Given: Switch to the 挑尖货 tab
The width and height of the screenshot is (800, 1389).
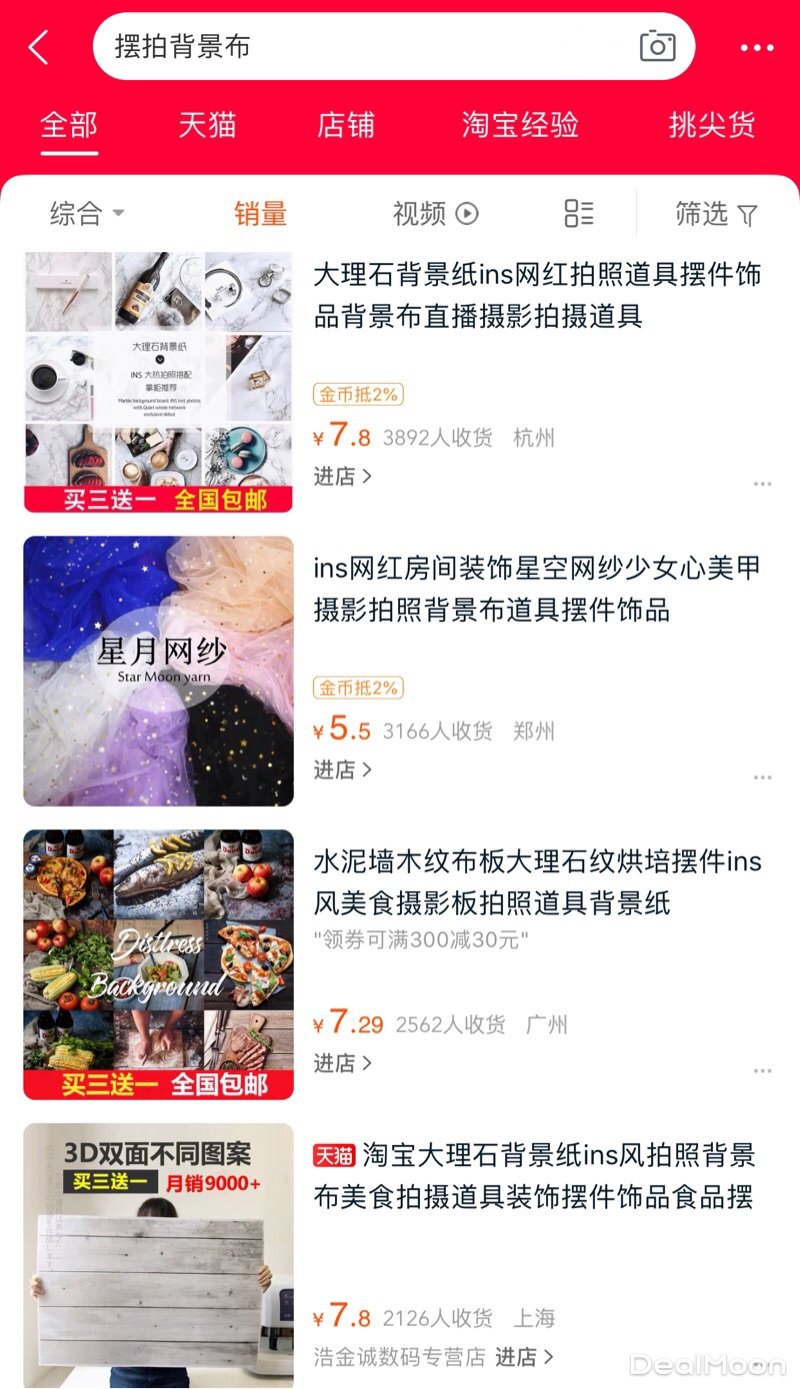Looking at the screenshot, I should click(x=711, y=125).
